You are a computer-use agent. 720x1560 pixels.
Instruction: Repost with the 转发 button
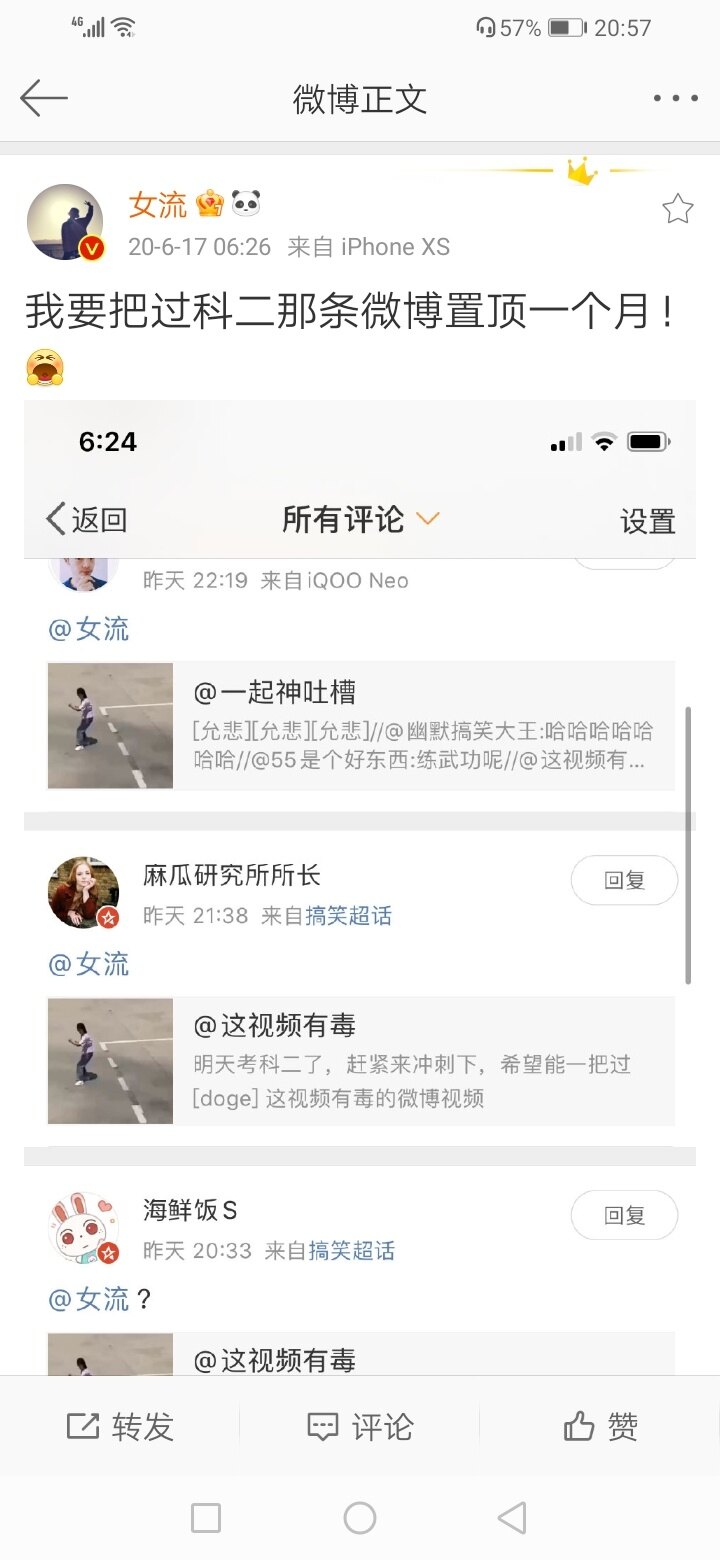click(120, 1426)
